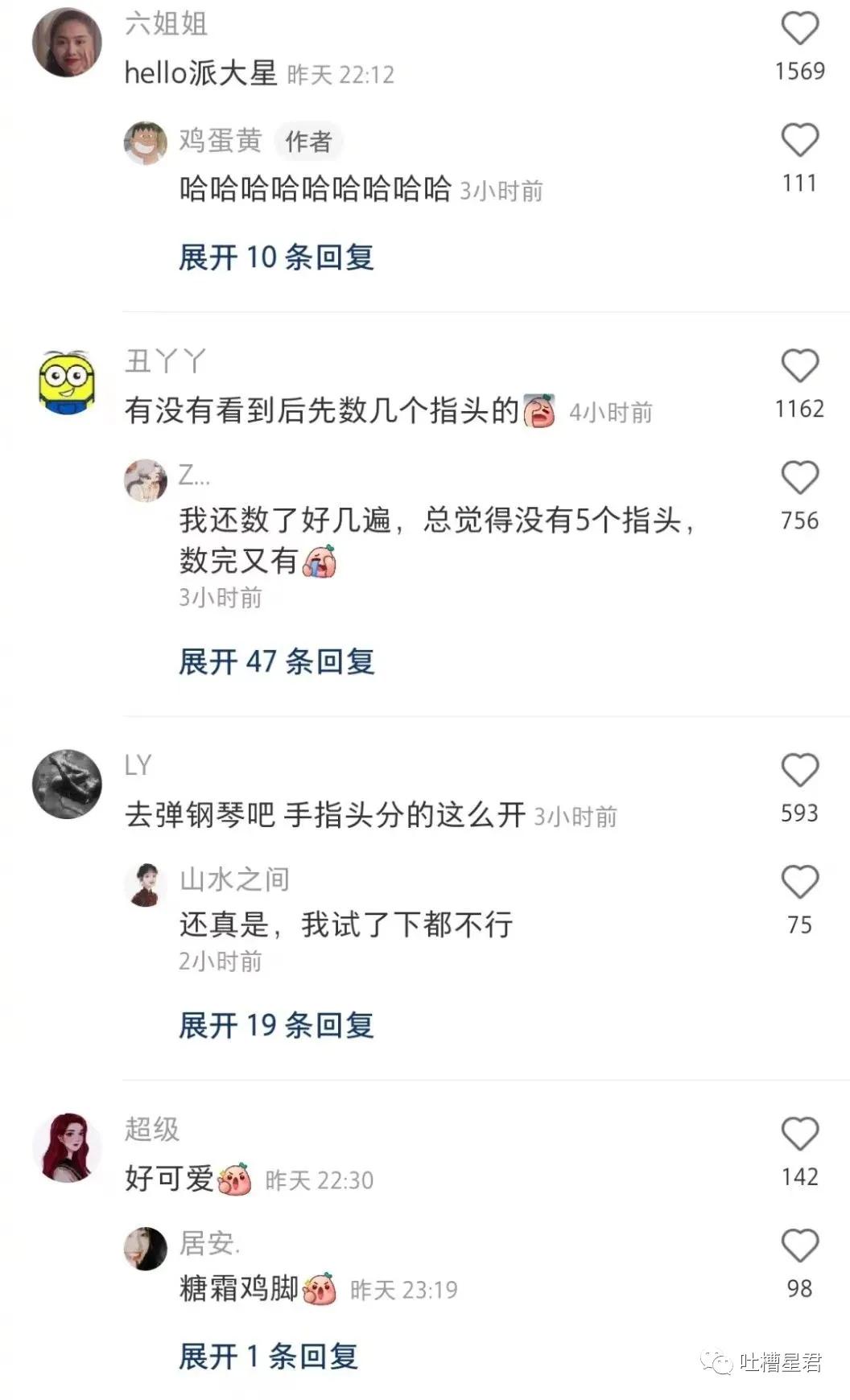The image size is (850, 1400).
Task: Click the username Z...
Action: (192, 476)
